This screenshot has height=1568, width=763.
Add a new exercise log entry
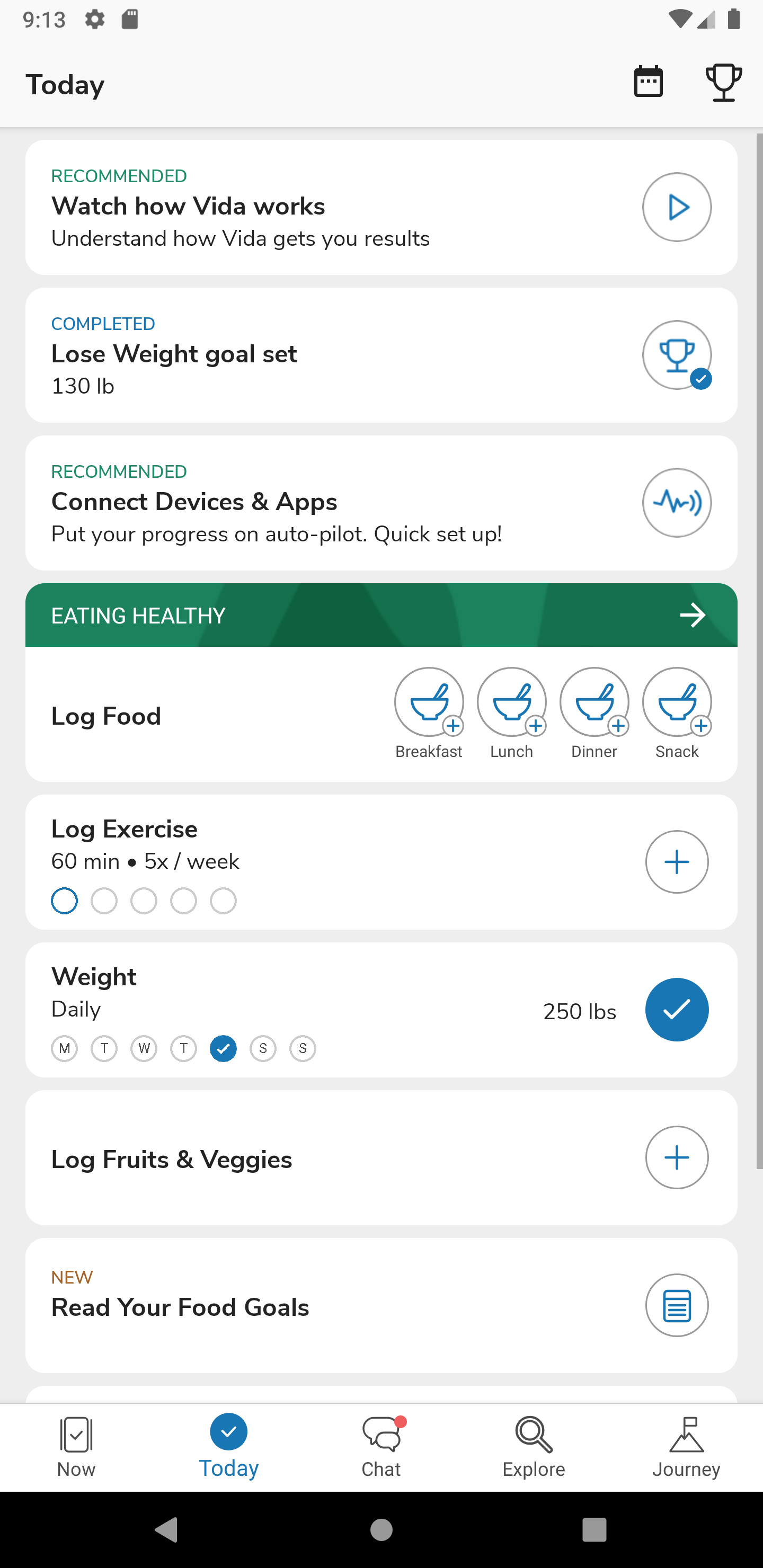pos(677,861)
